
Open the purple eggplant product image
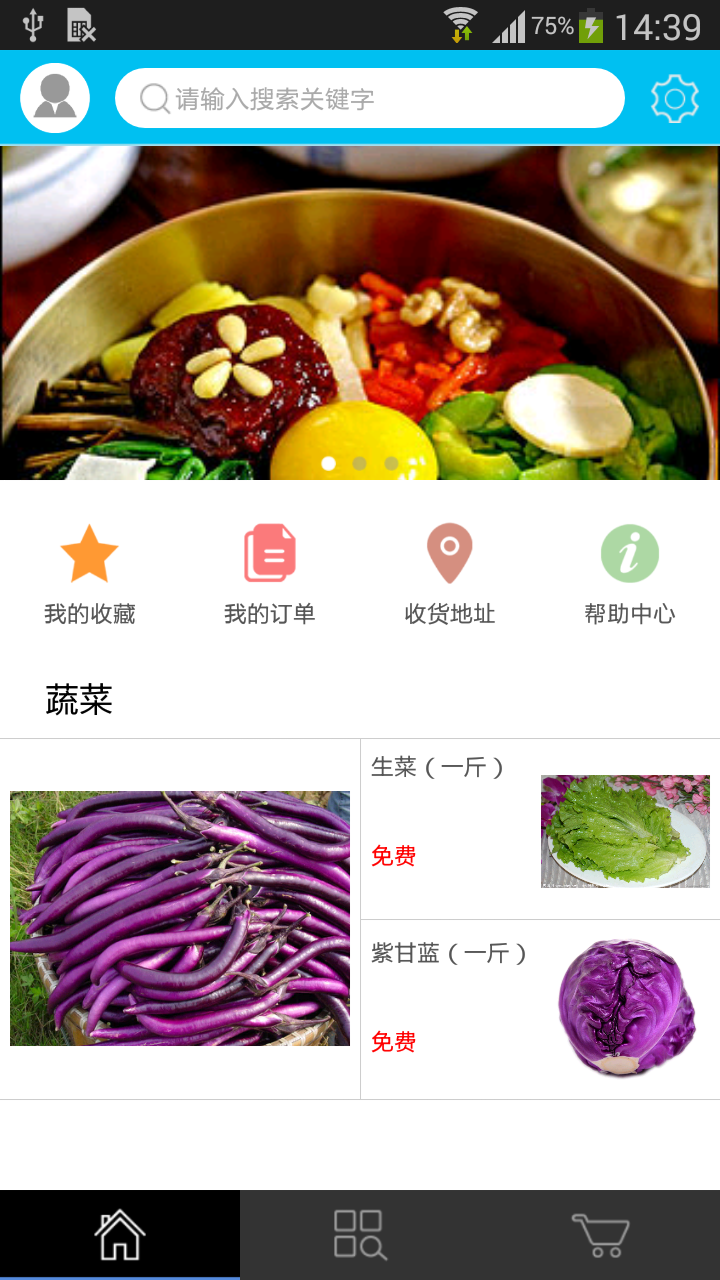point(180,918)
